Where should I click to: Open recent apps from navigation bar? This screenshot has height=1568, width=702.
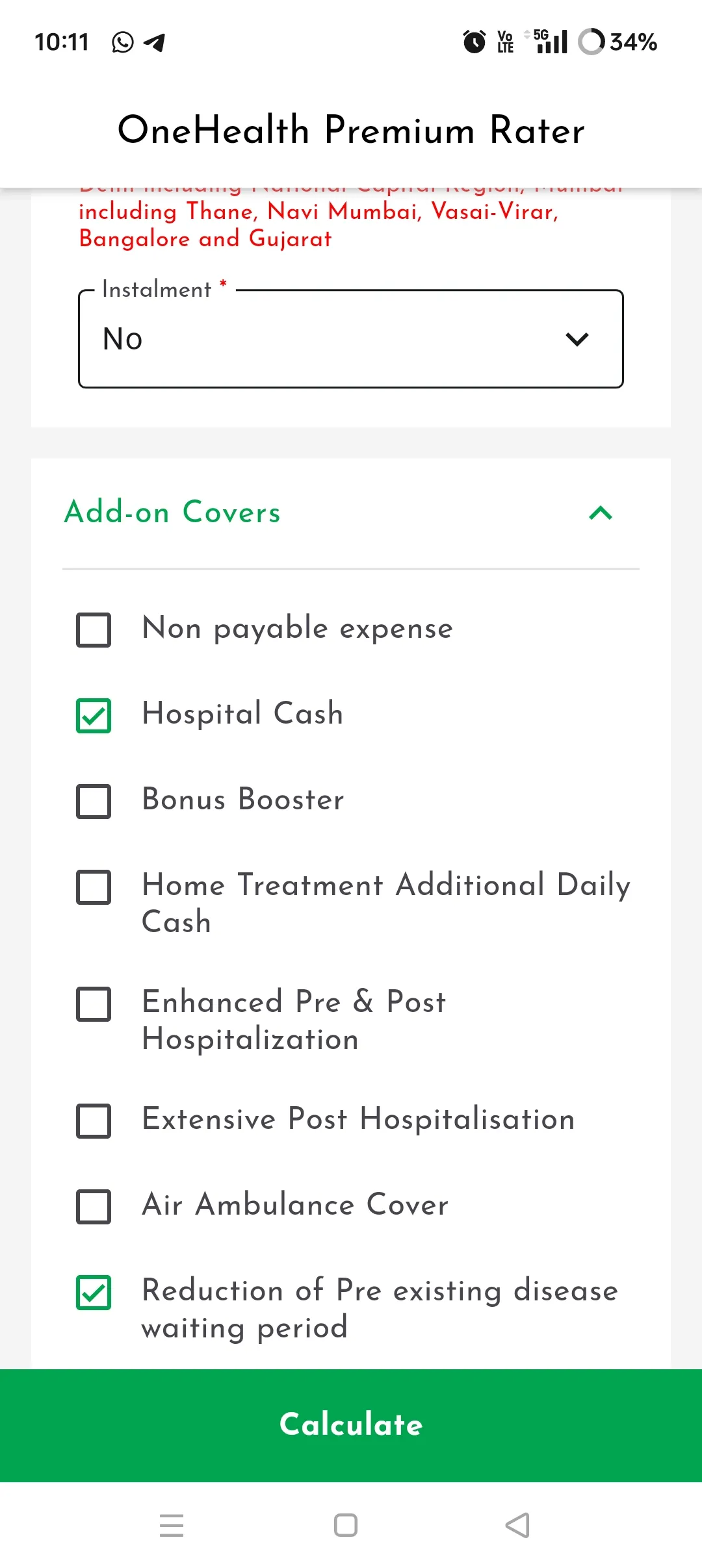pos(172,1525)
